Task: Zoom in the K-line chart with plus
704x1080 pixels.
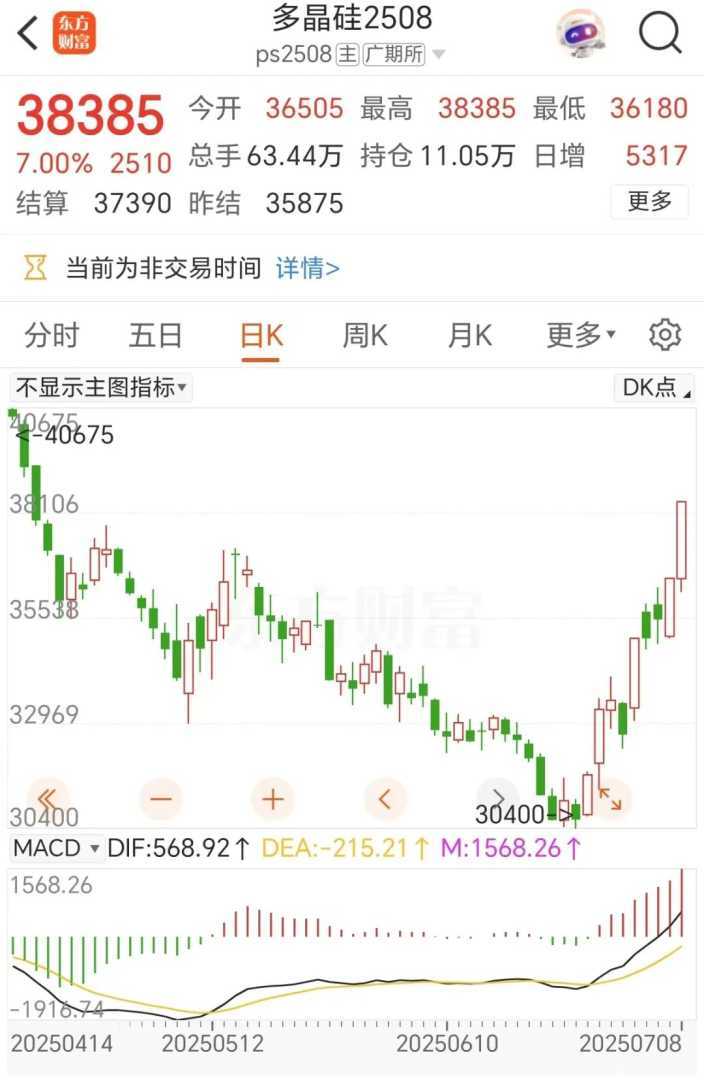Action: 273,798
